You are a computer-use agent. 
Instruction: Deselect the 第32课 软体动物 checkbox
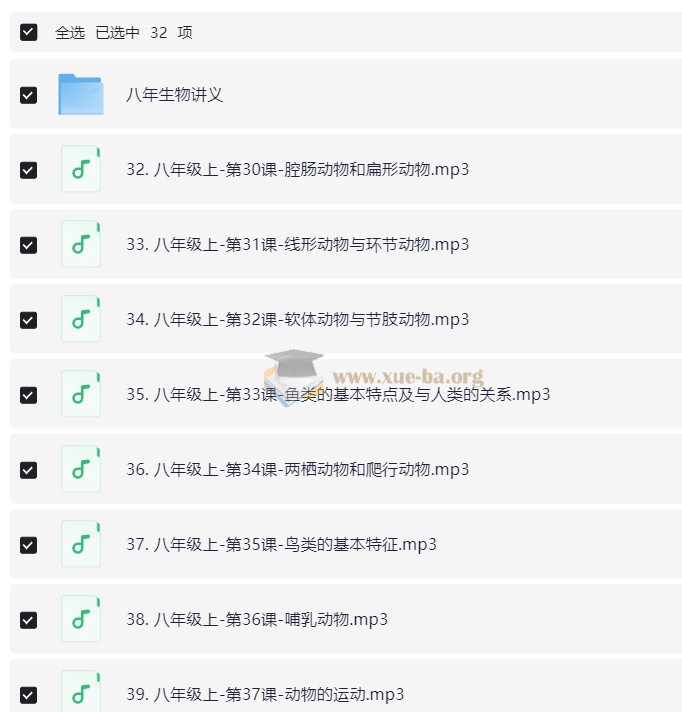point(29,320)
